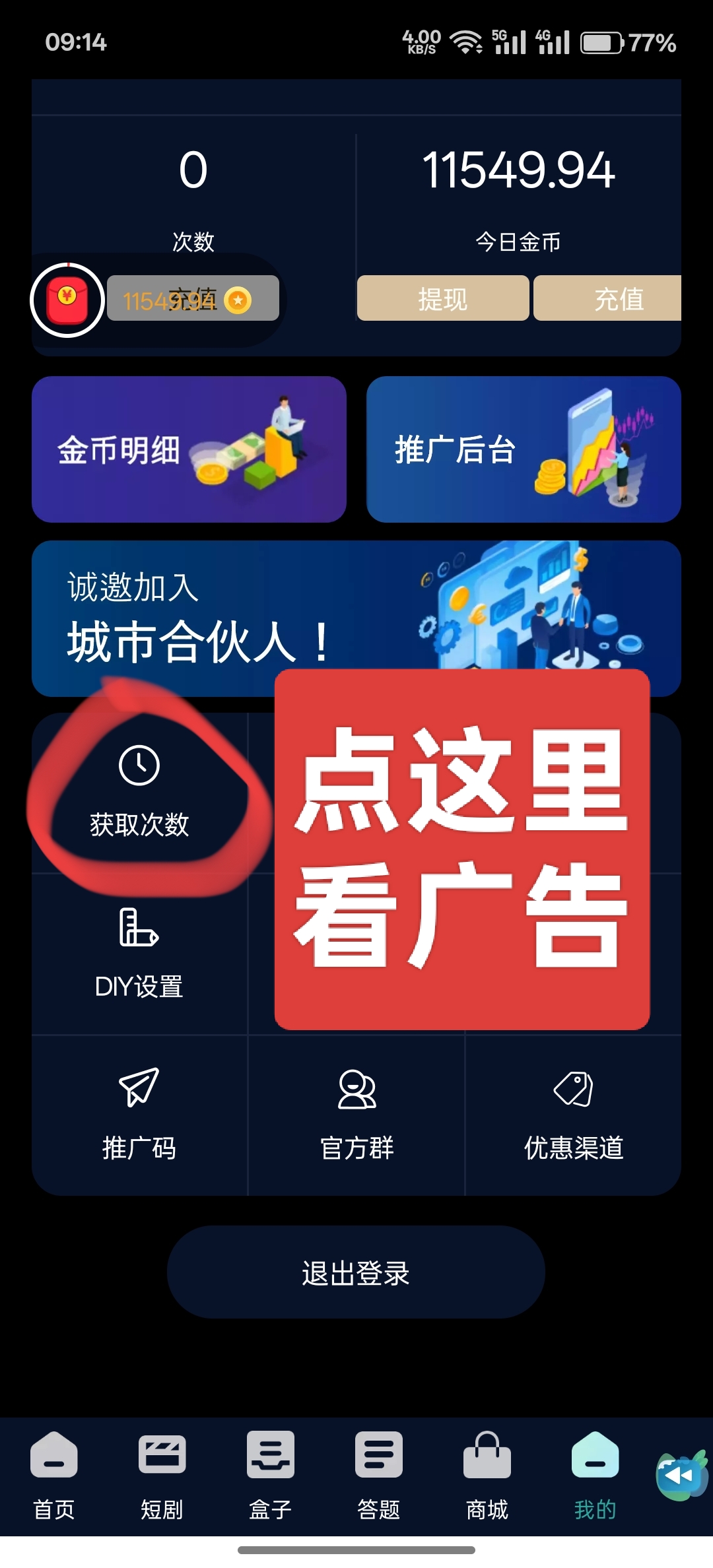
Task: Open 充值 recharge button
Action: click(x=607, y=299)
